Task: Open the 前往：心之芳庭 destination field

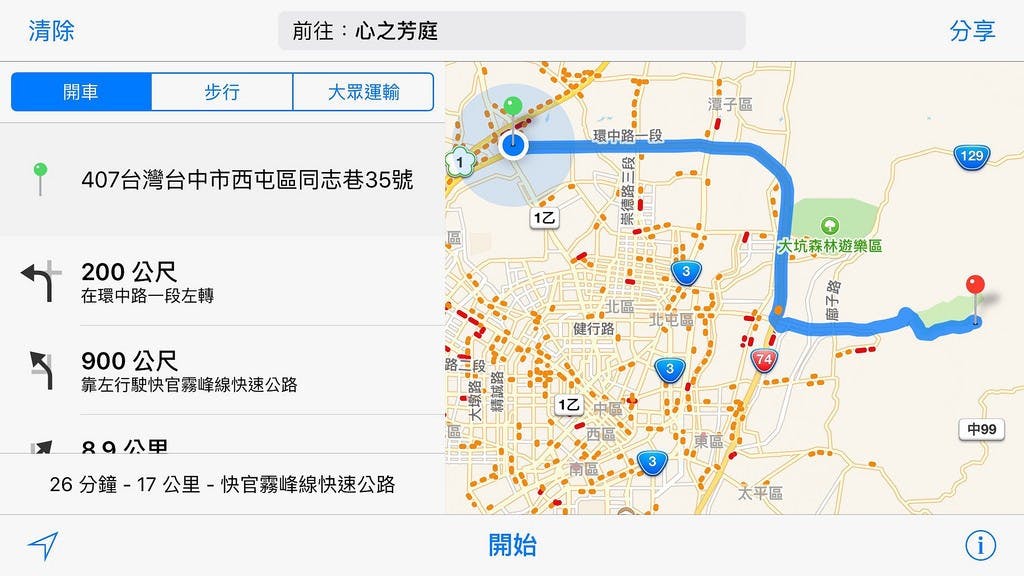Action: tap(511, 31)
